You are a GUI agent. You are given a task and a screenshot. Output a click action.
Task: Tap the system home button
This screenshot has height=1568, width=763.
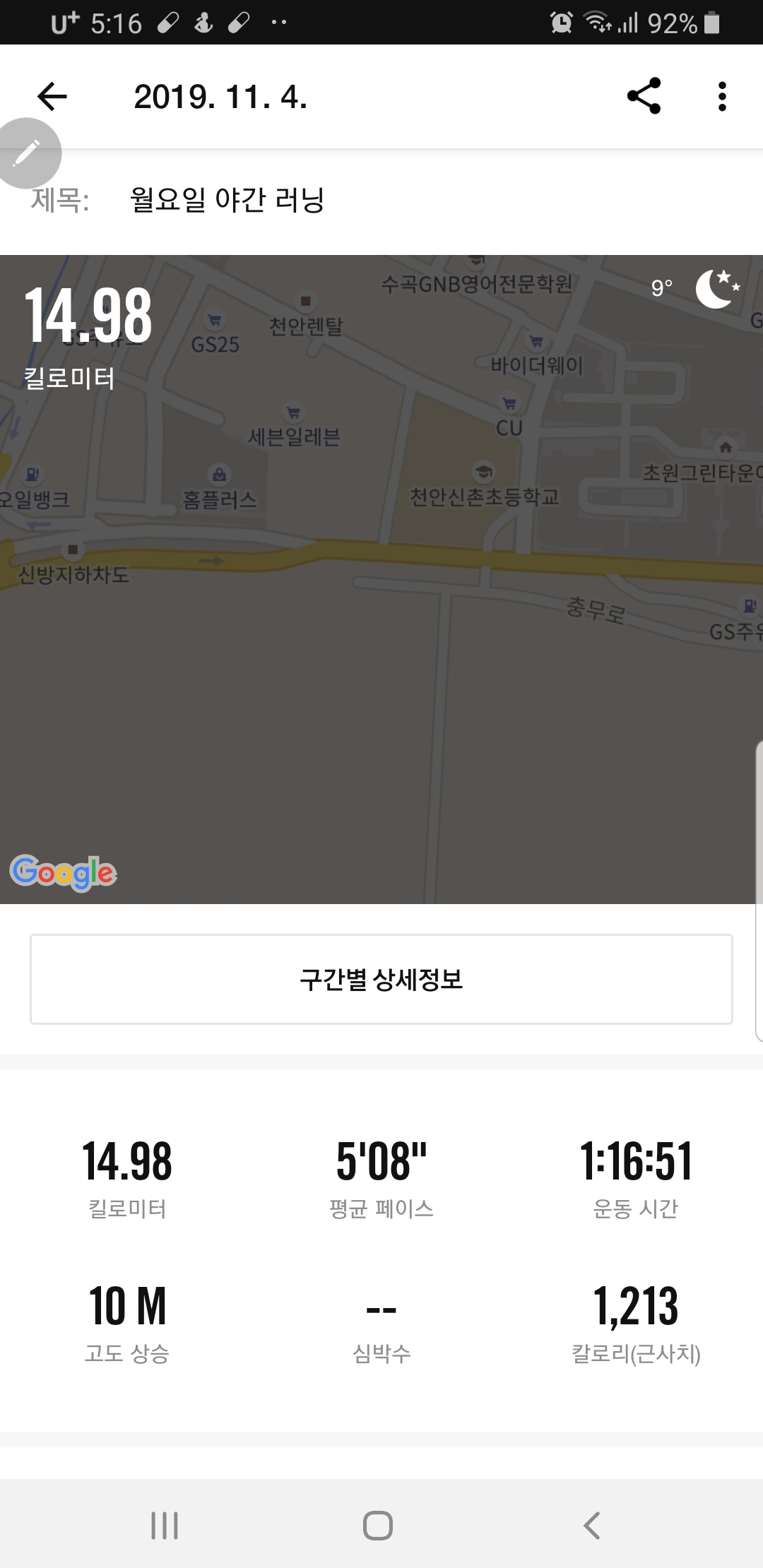378,1526
